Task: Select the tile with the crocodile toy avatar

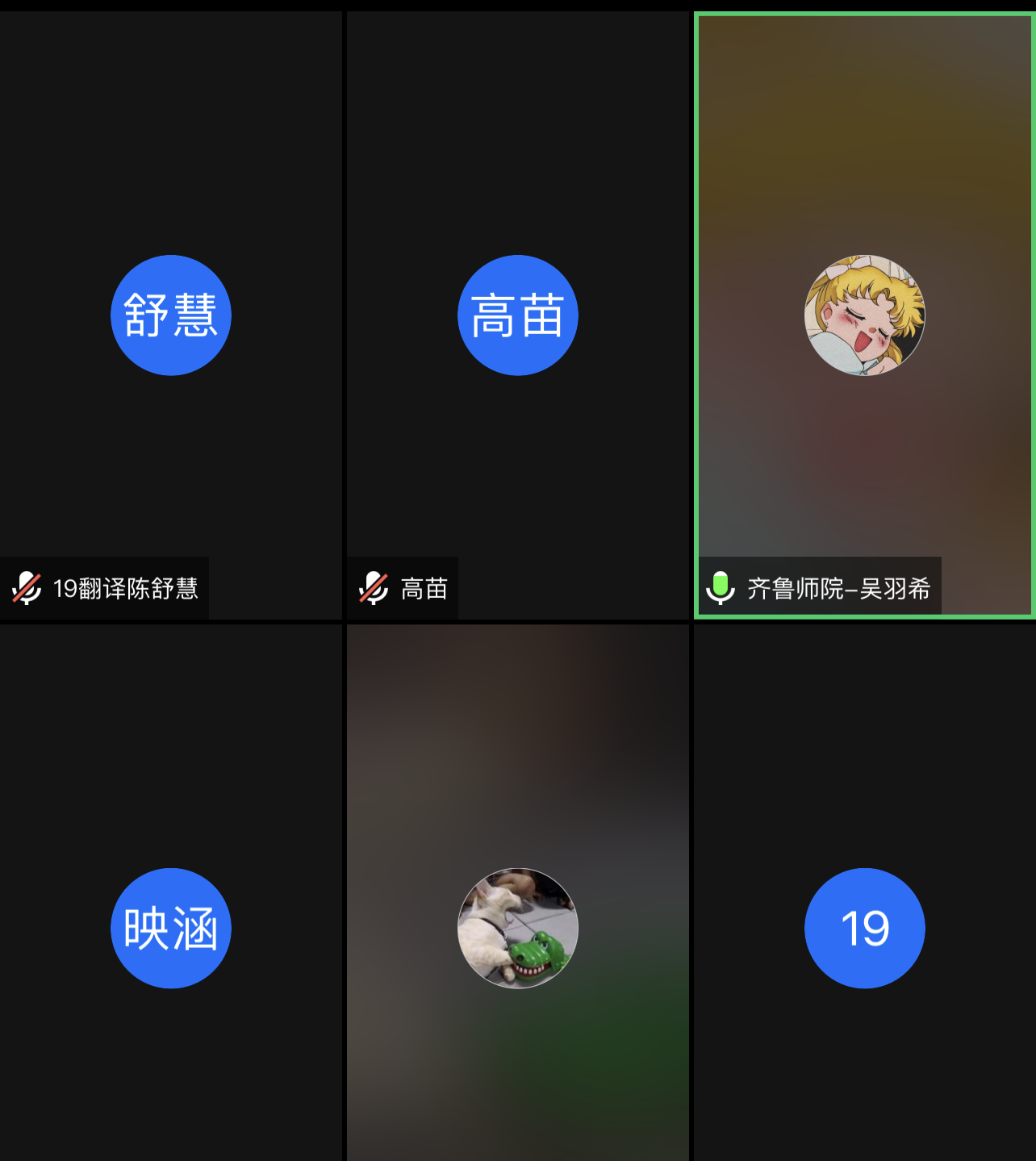Action: [x=517, y=928]
